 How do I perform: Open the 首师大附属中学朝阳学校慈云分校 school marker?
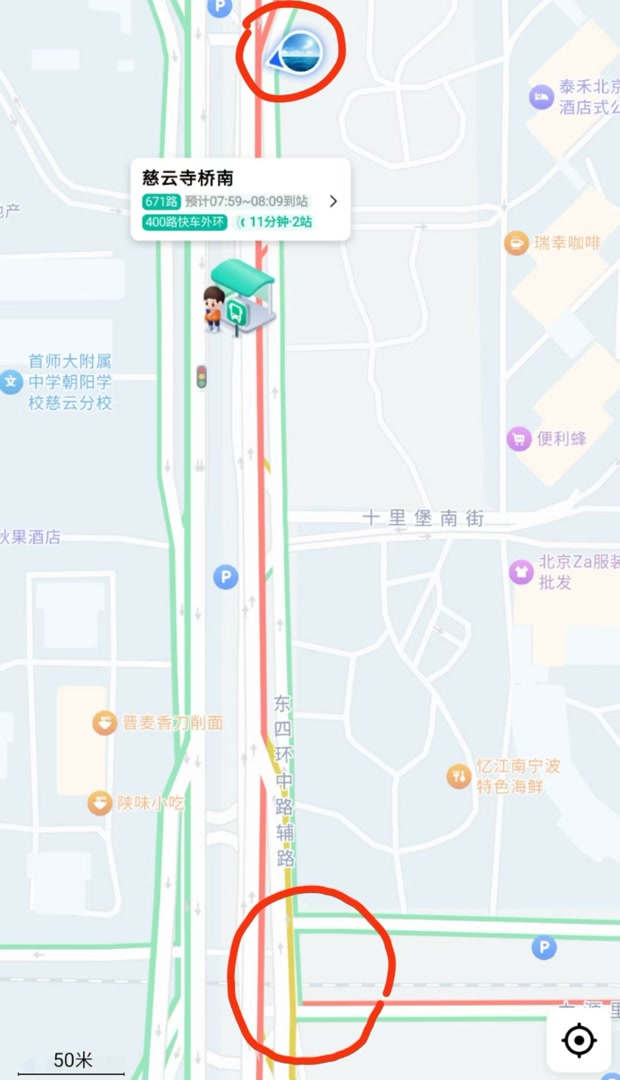(11, 381)
